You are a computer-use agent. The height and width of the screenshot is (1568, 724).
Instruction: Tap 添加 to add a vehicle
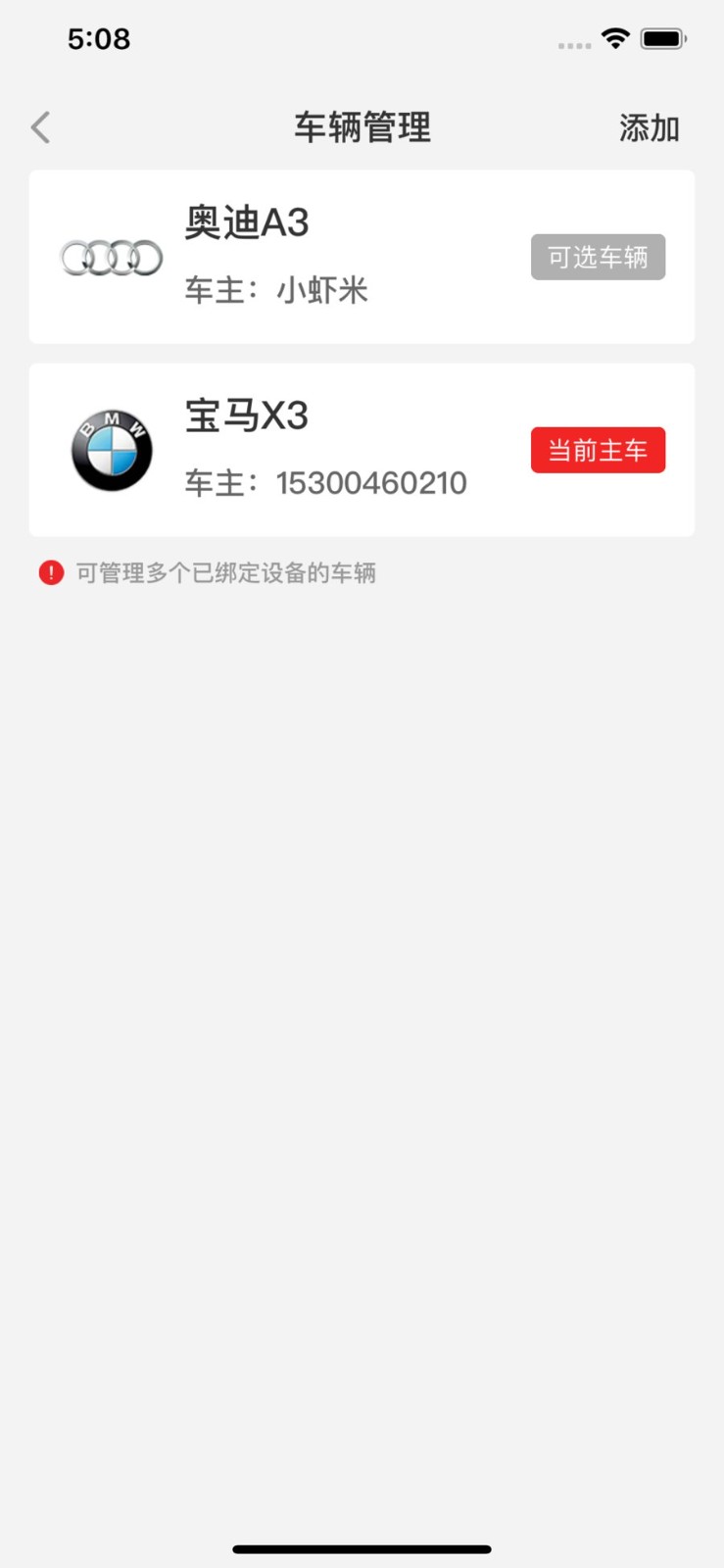click(x=649, y=128)
